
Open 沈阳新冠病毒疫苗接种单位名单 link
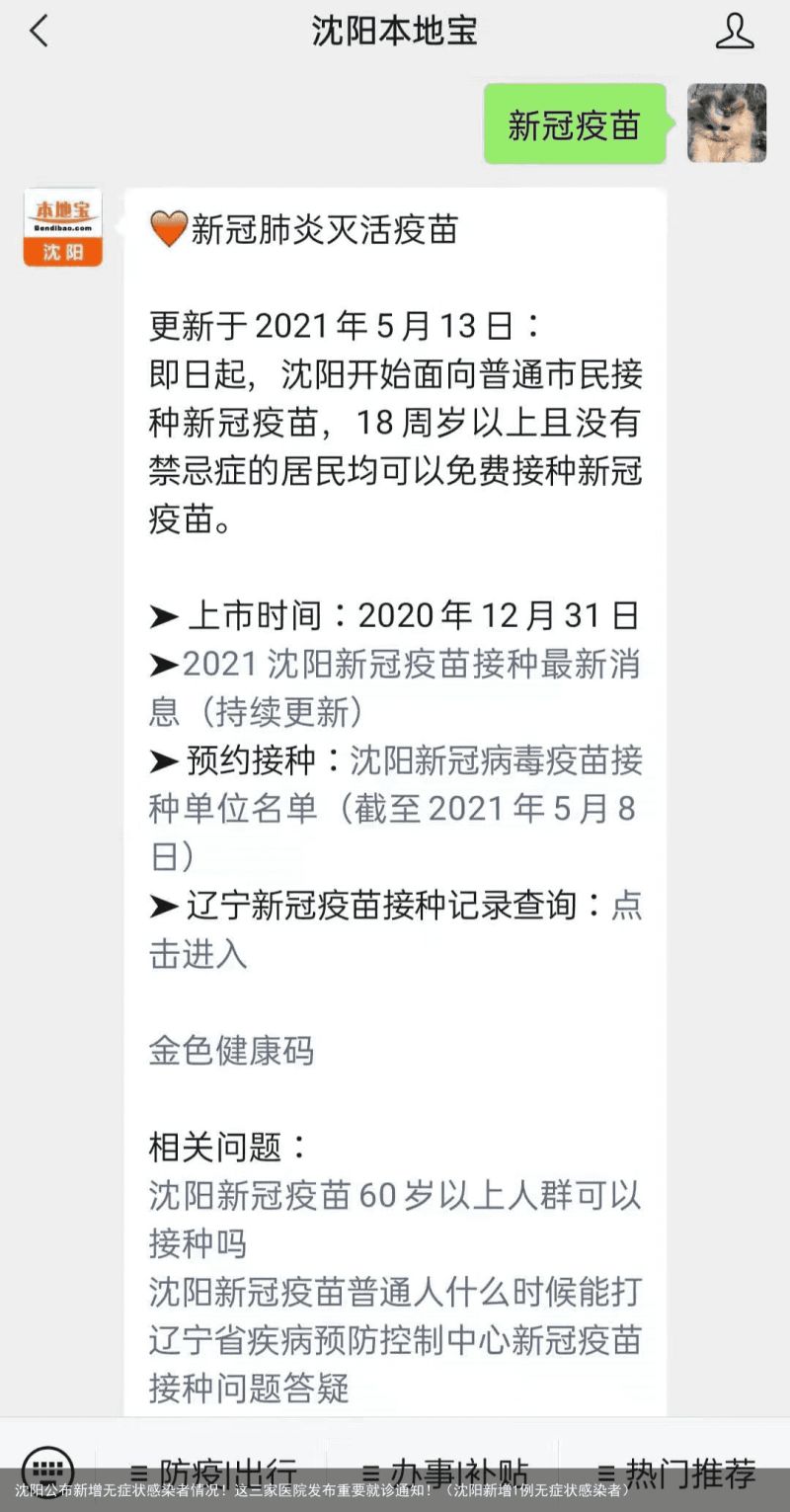[x=395, y=808]
